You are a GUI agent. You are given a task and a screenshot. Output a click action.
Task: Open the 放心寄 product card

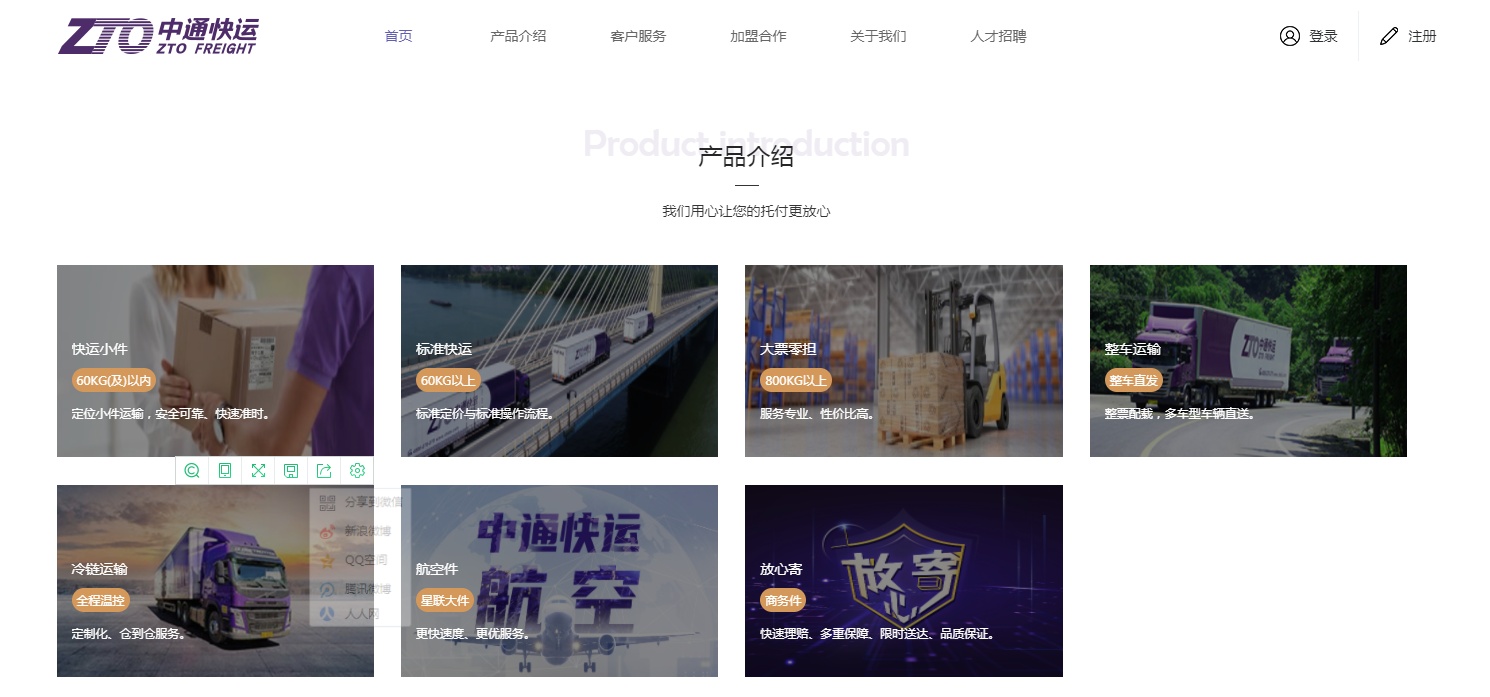[x=903, y=580]
